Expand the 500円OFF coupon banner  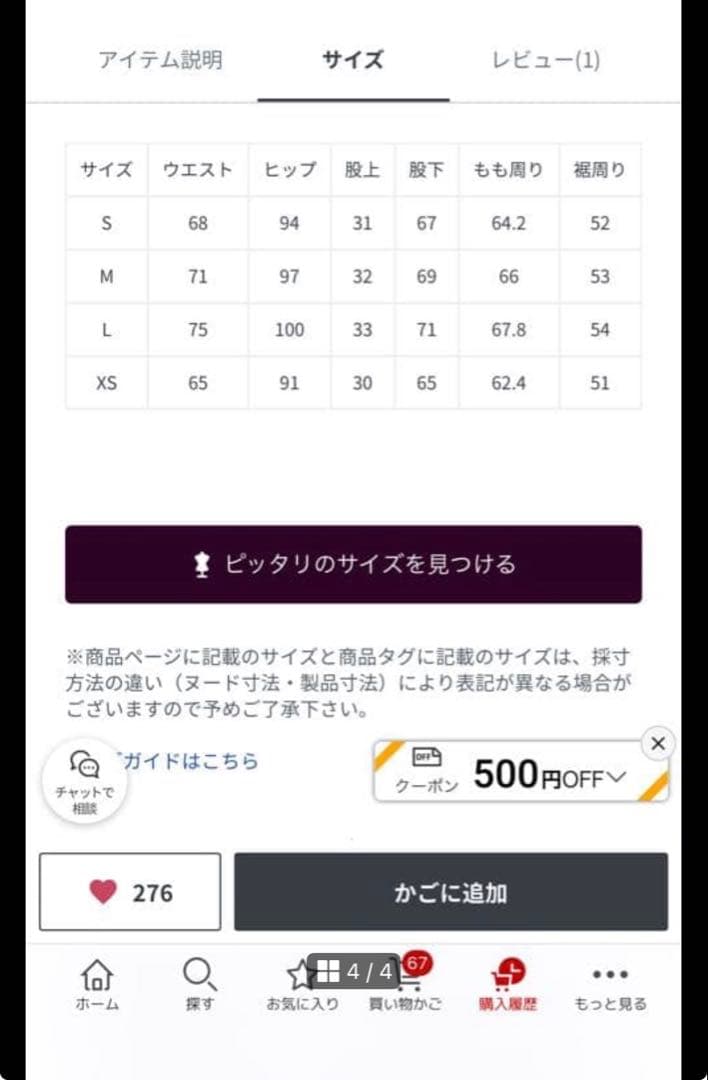[521, 771]
